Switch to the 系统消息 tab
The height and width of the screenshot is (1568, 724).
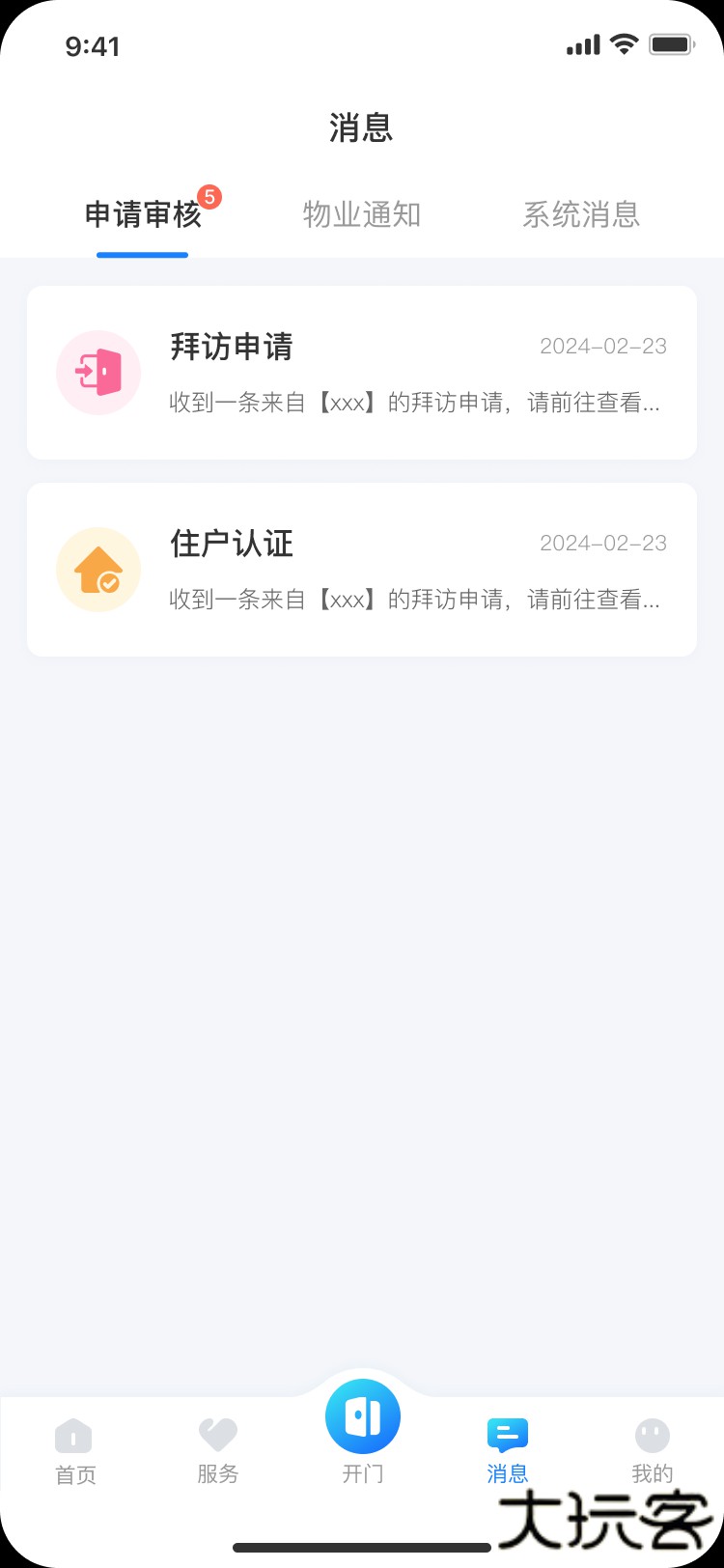581,214
